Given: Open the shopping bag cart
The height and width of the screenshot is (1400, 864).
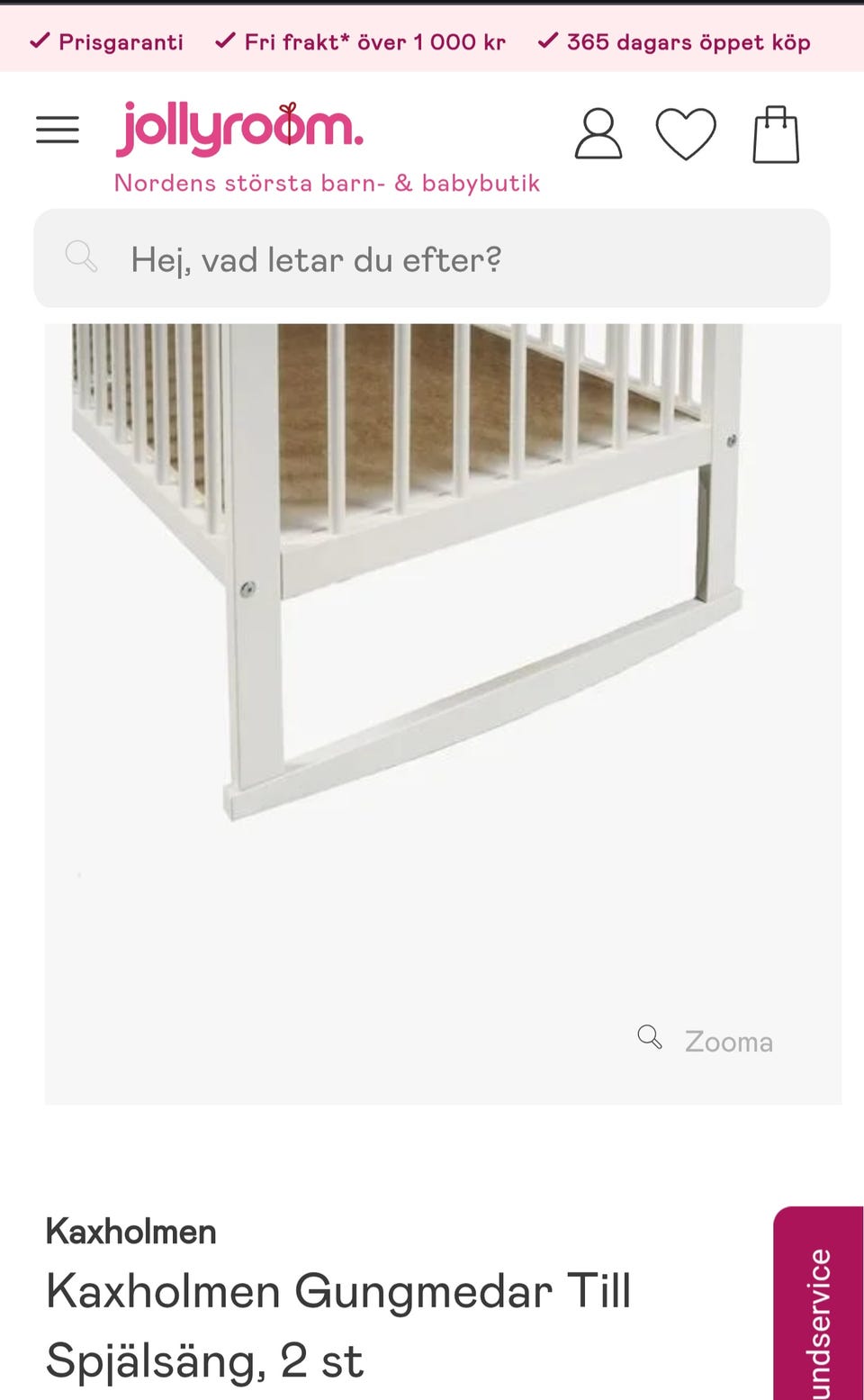Looking at the screenshot, I should pyautogui.click(x=776, y=134).
